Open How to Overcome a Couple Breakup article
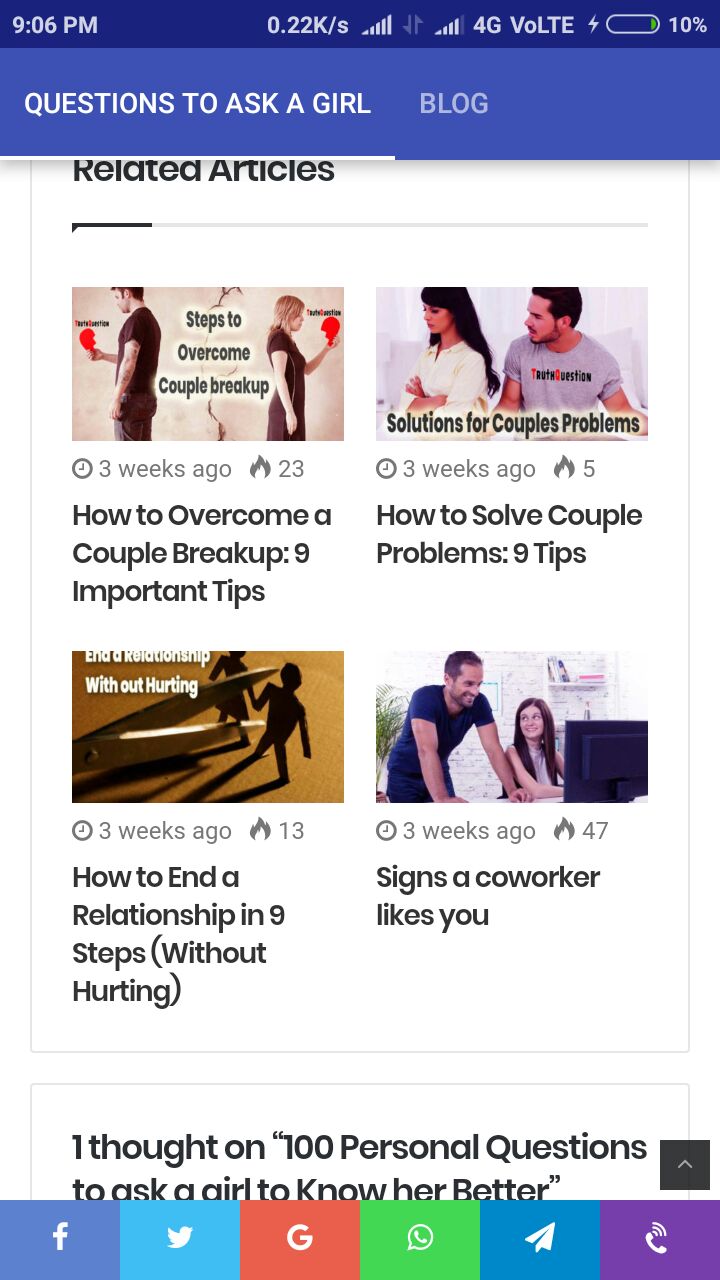The image size is (720, 1280). (202, 553)
